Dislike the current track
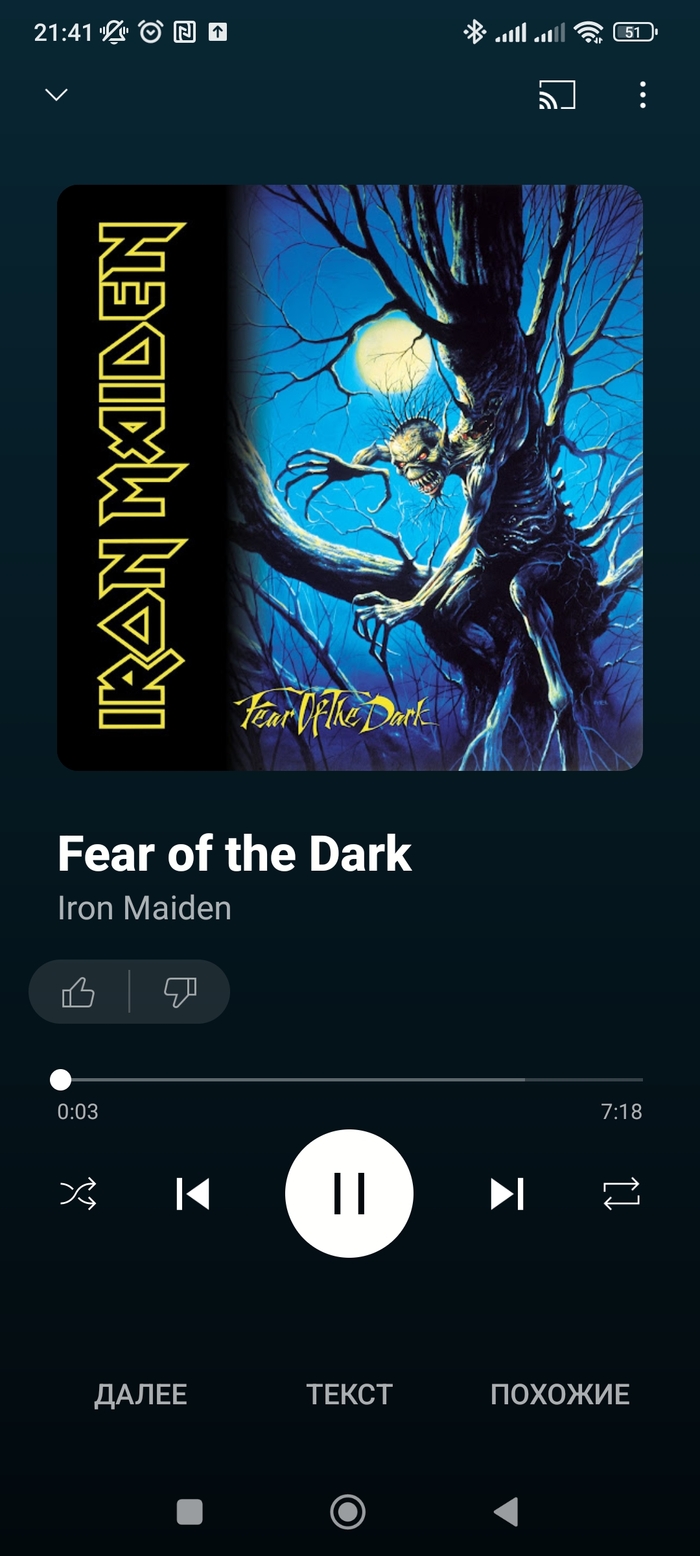Viewport: 700px width, 1556px height. click(x=180, y=992)
